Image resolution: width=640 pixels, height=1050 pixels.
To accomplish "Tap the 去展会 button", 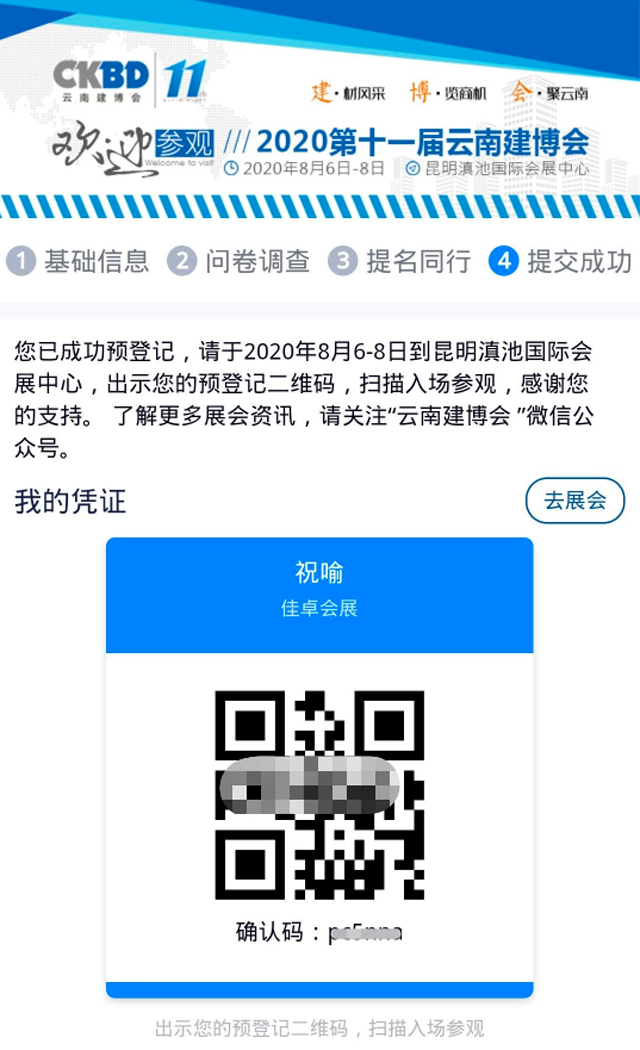I will click(x=575, y=500).
